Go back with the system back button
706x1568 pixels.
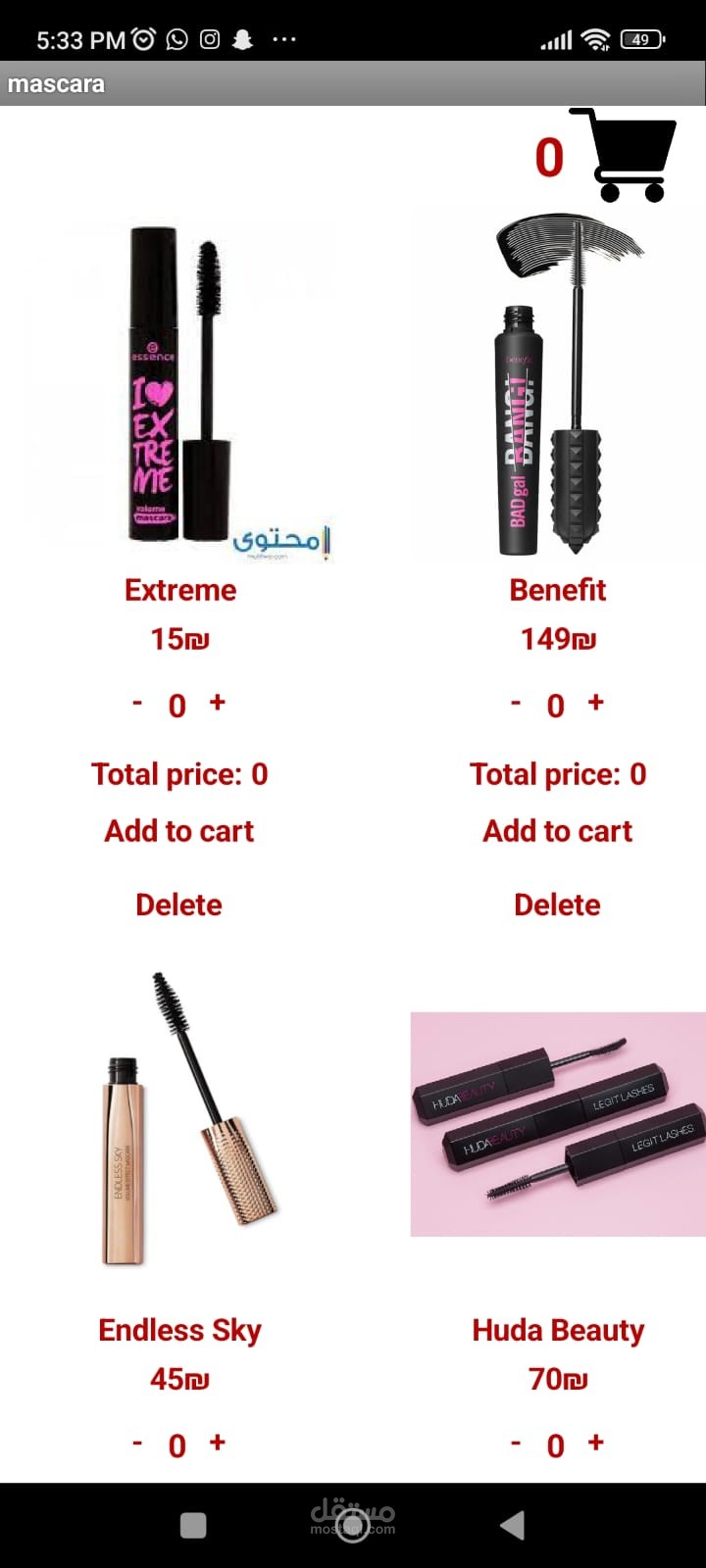coord(512,1525)
